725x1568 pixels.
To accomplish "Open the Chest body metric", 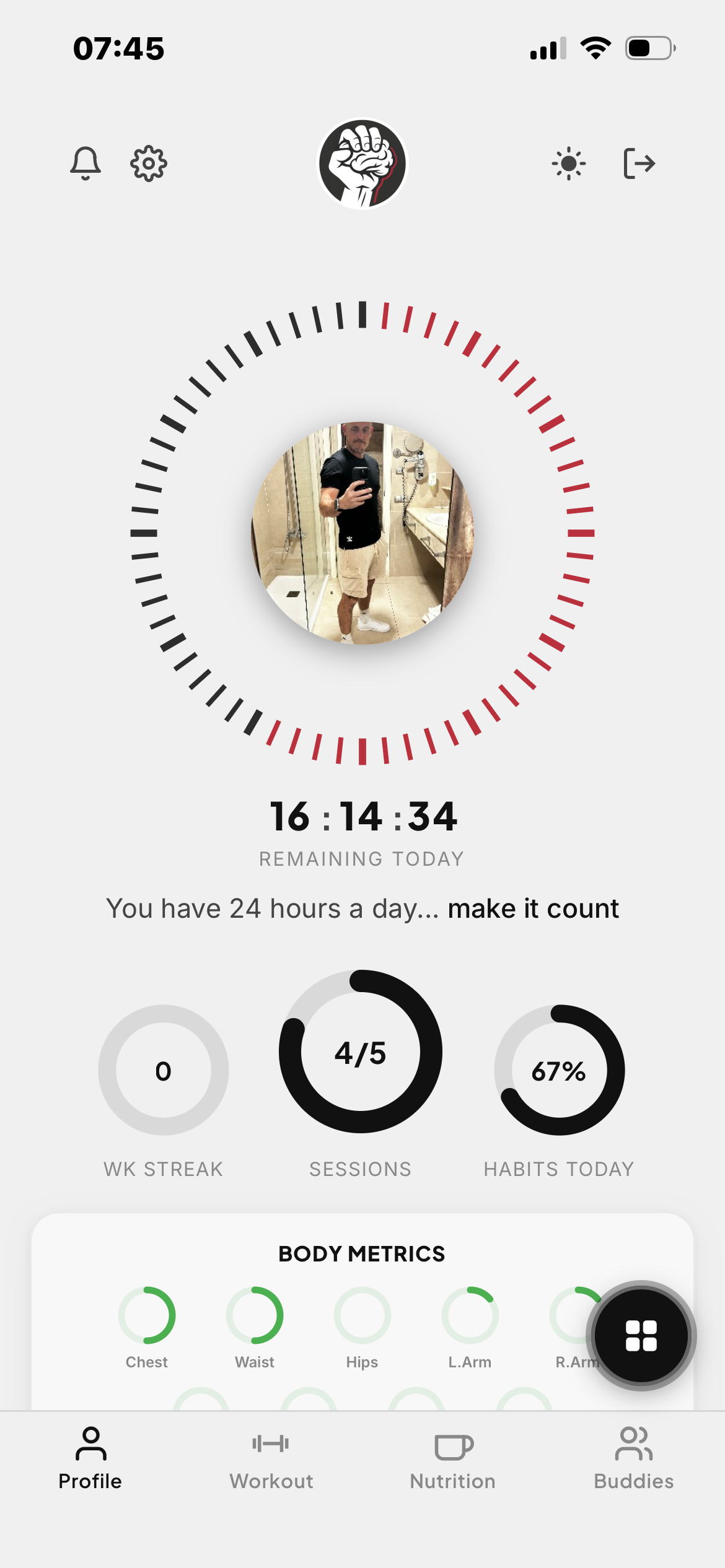I will click(x=147, y=1315).
